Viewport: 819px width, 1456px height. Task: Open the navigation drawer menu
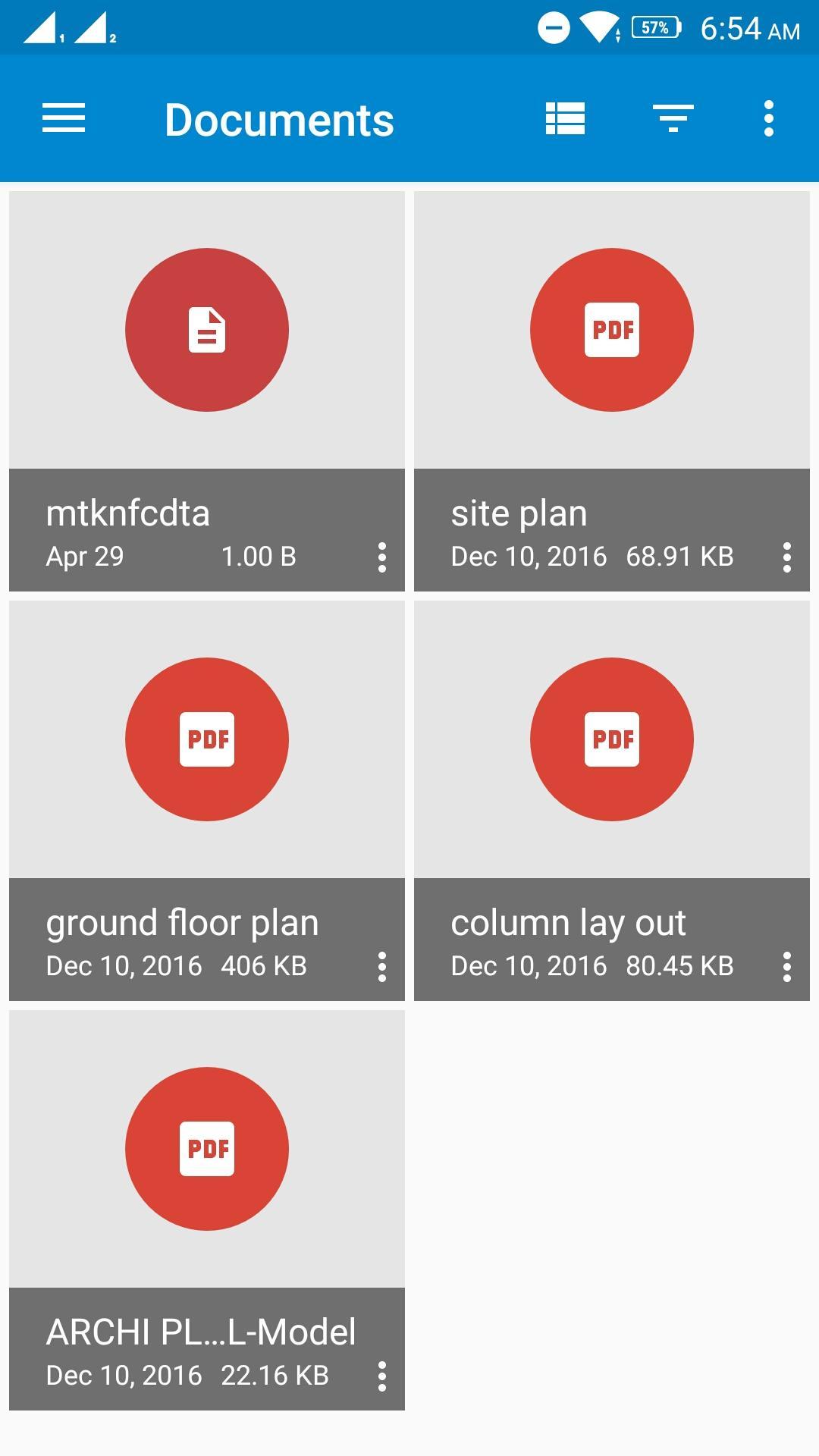pos(64,119)
